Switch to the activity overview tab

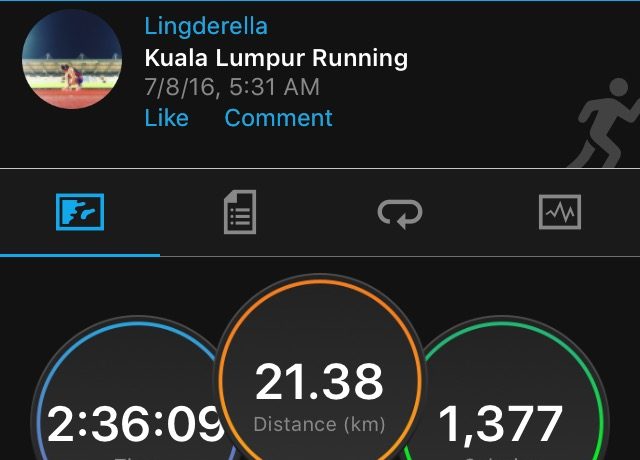tap(80, 213)
